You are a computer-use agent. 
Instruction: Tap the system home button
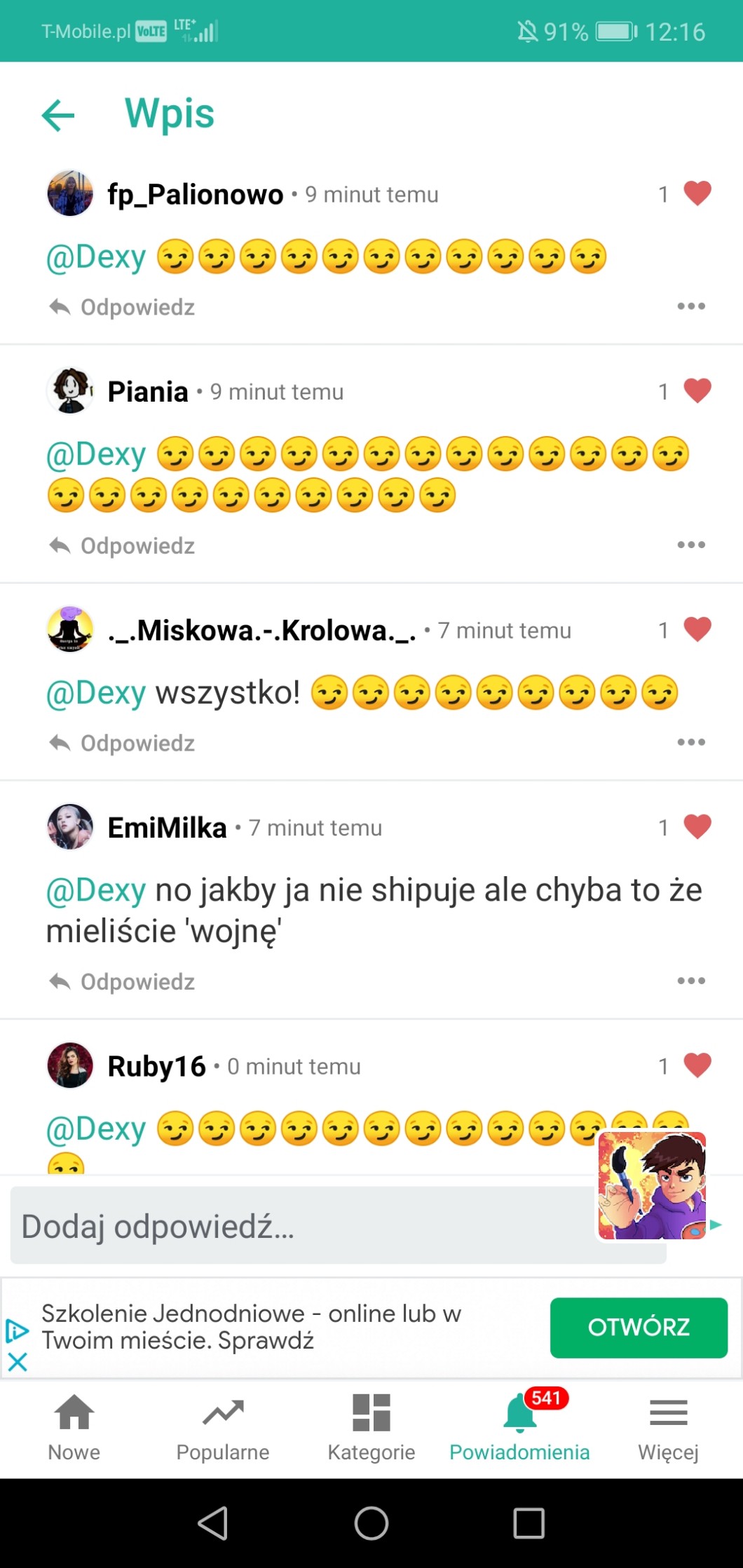[371, 1523]
